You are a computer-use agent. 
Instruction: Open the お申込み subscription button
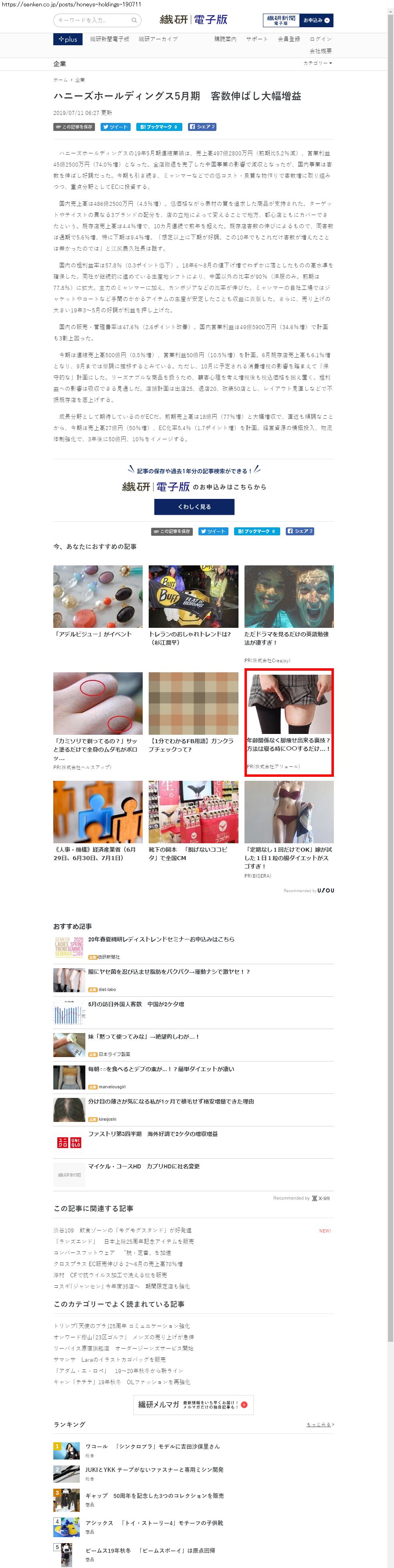pyautogui.click(x=317, y=20)
